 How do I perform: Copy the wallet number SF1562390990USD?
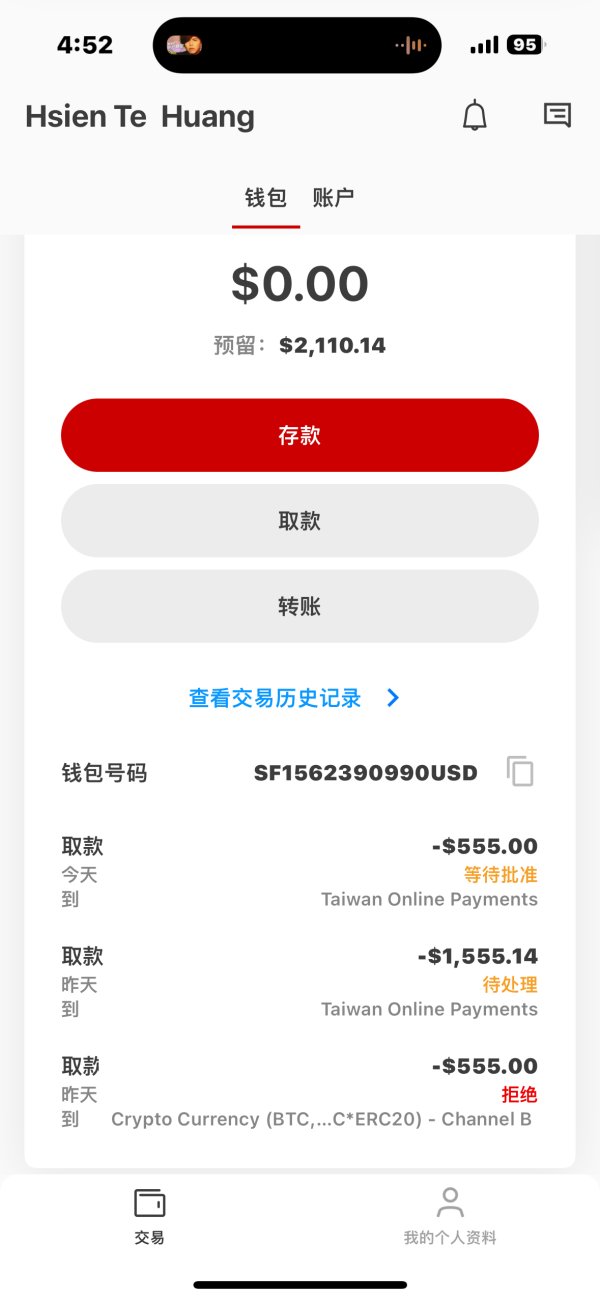point(520,772)
